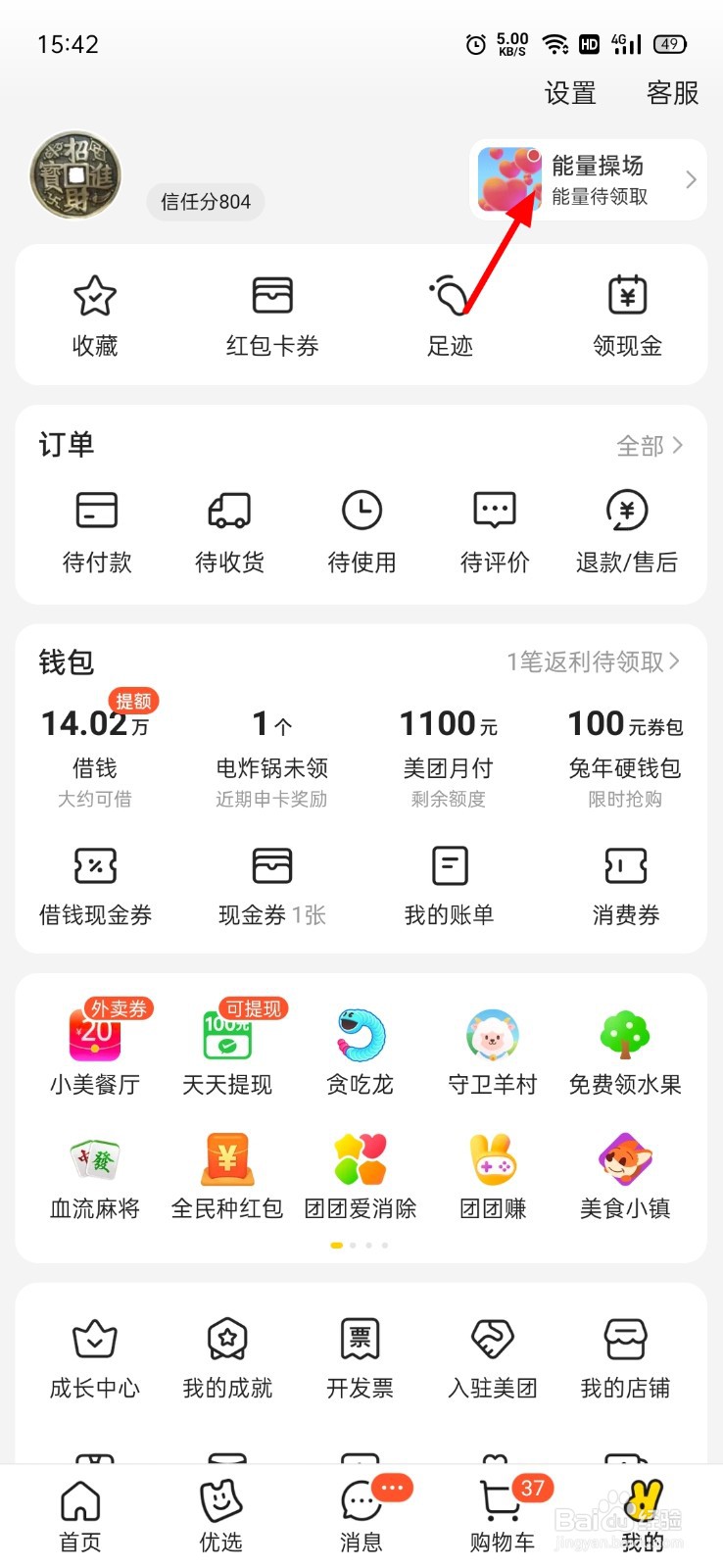Open 待评价 orders to review

[x=494, y=531]
